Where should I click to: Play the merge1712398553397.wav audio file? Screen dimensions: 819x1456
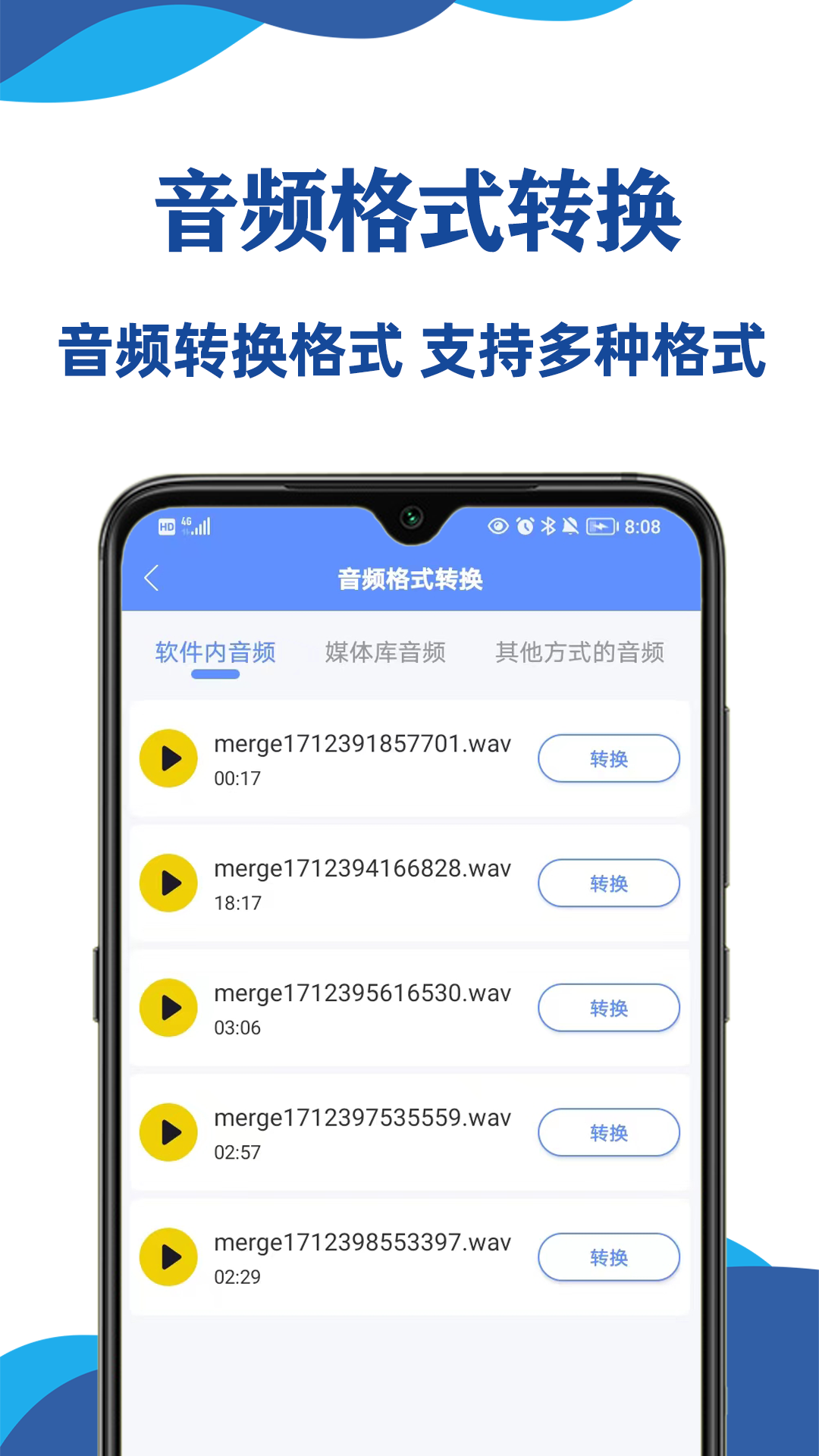pos(168,1257)
